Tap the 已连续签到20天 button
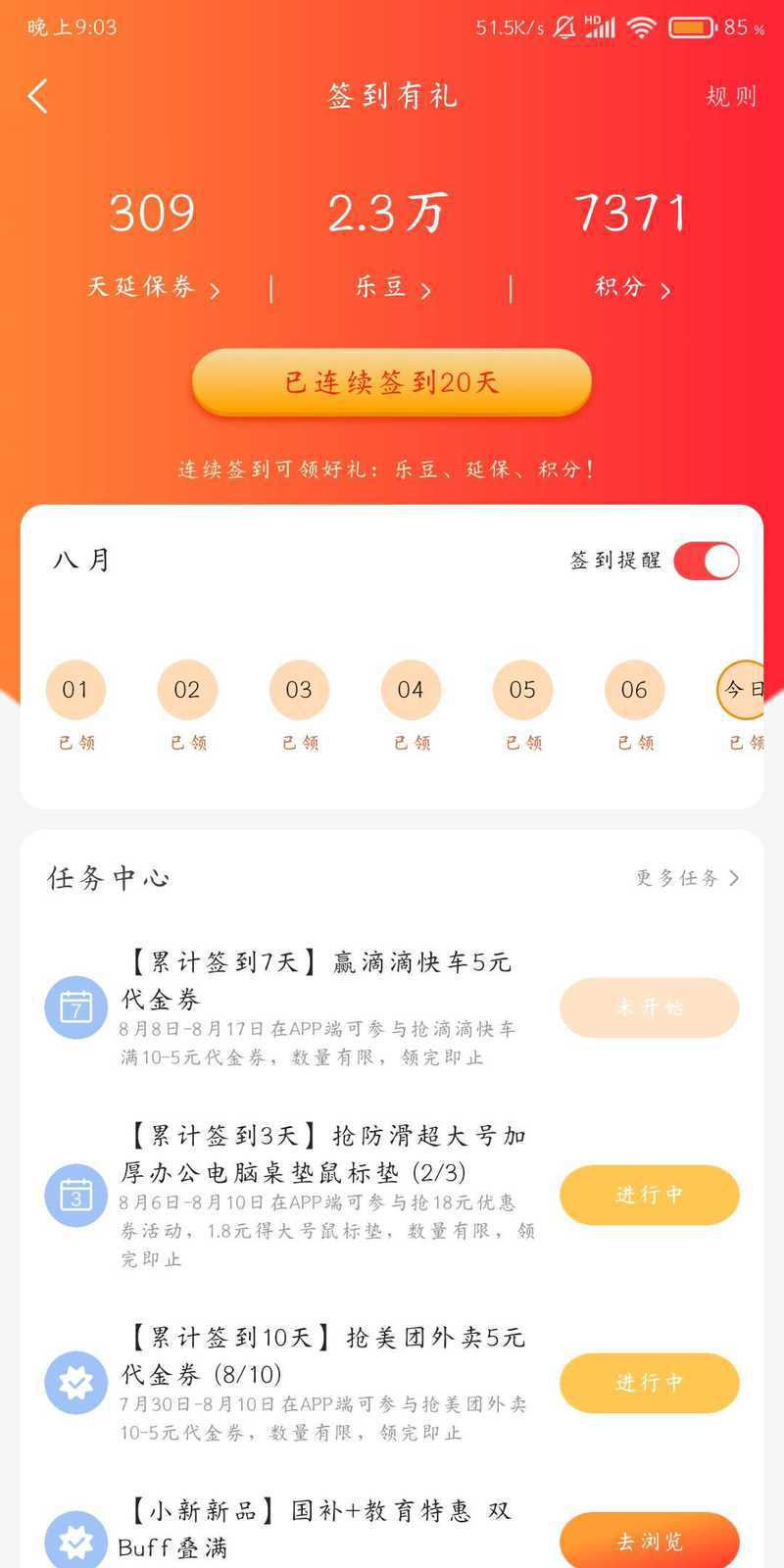 [392, 382]
